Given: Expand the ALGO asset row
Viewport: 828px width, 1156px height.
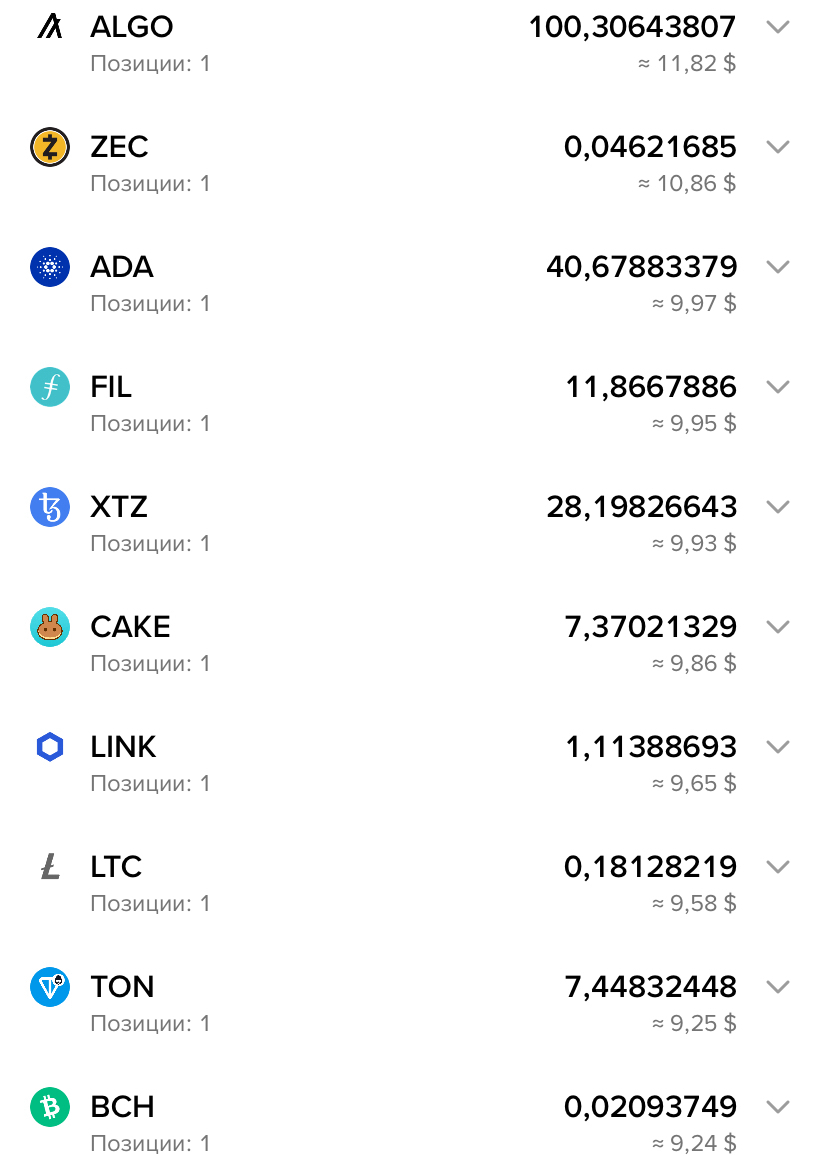Looking at the screenshot, I should (777, 27).
